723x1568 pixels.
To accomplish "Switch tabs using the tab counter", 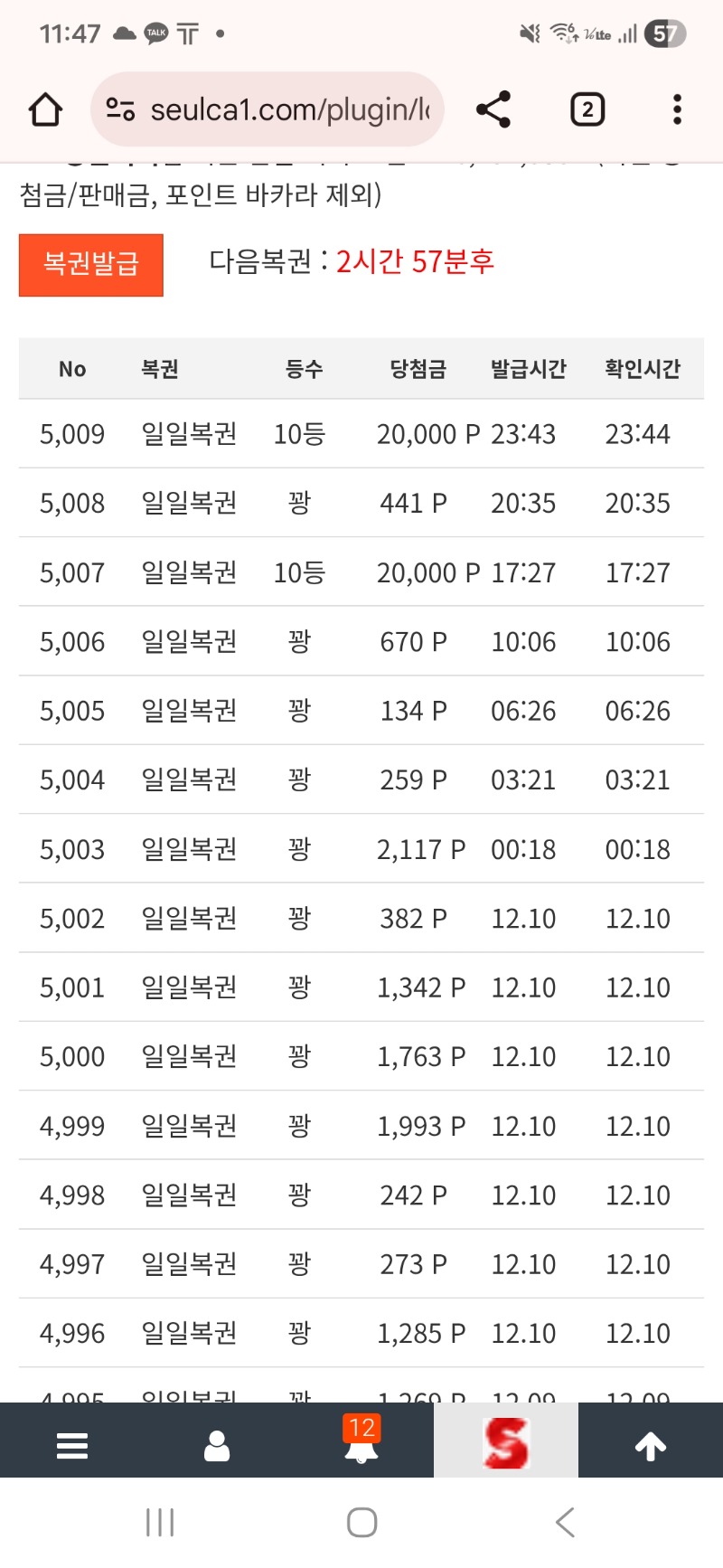I will (587, 109).
